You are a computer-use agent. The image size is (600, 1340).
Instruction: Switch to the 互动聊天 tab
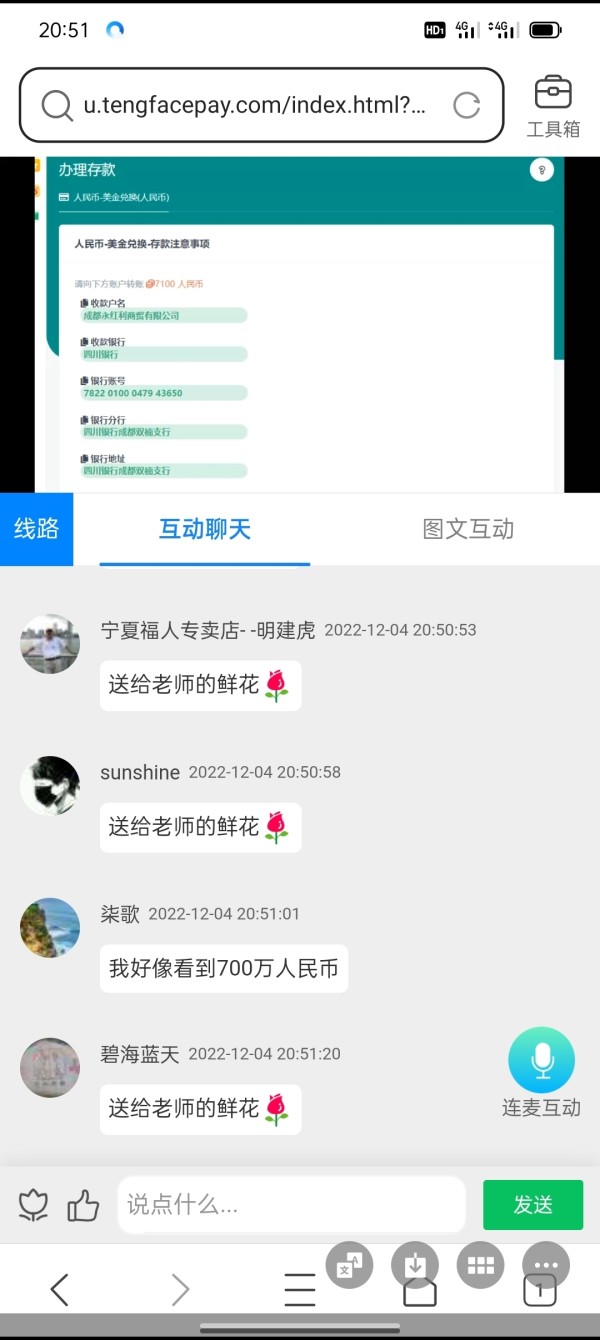tap(205, 529)
